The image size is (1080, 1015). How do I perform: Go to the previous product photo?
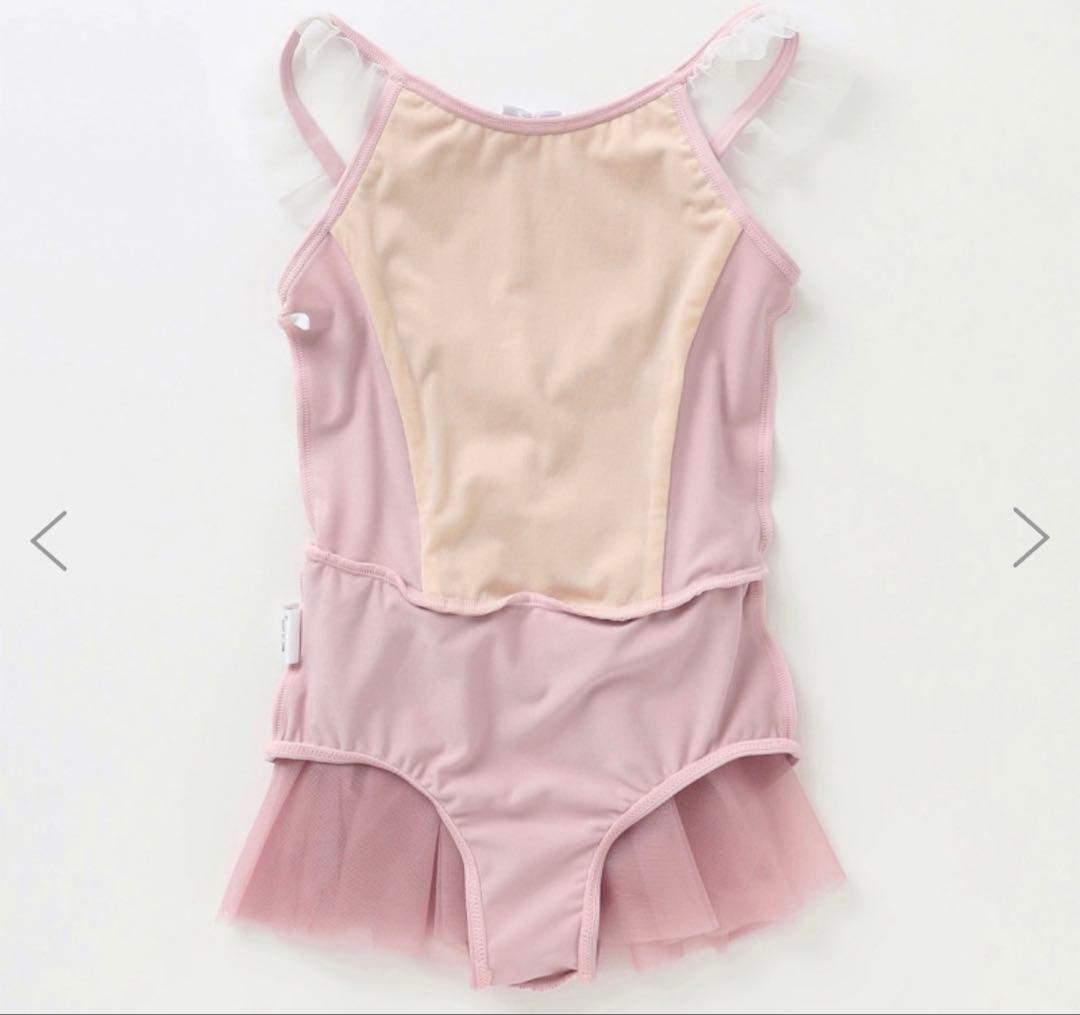click(49, 540)
